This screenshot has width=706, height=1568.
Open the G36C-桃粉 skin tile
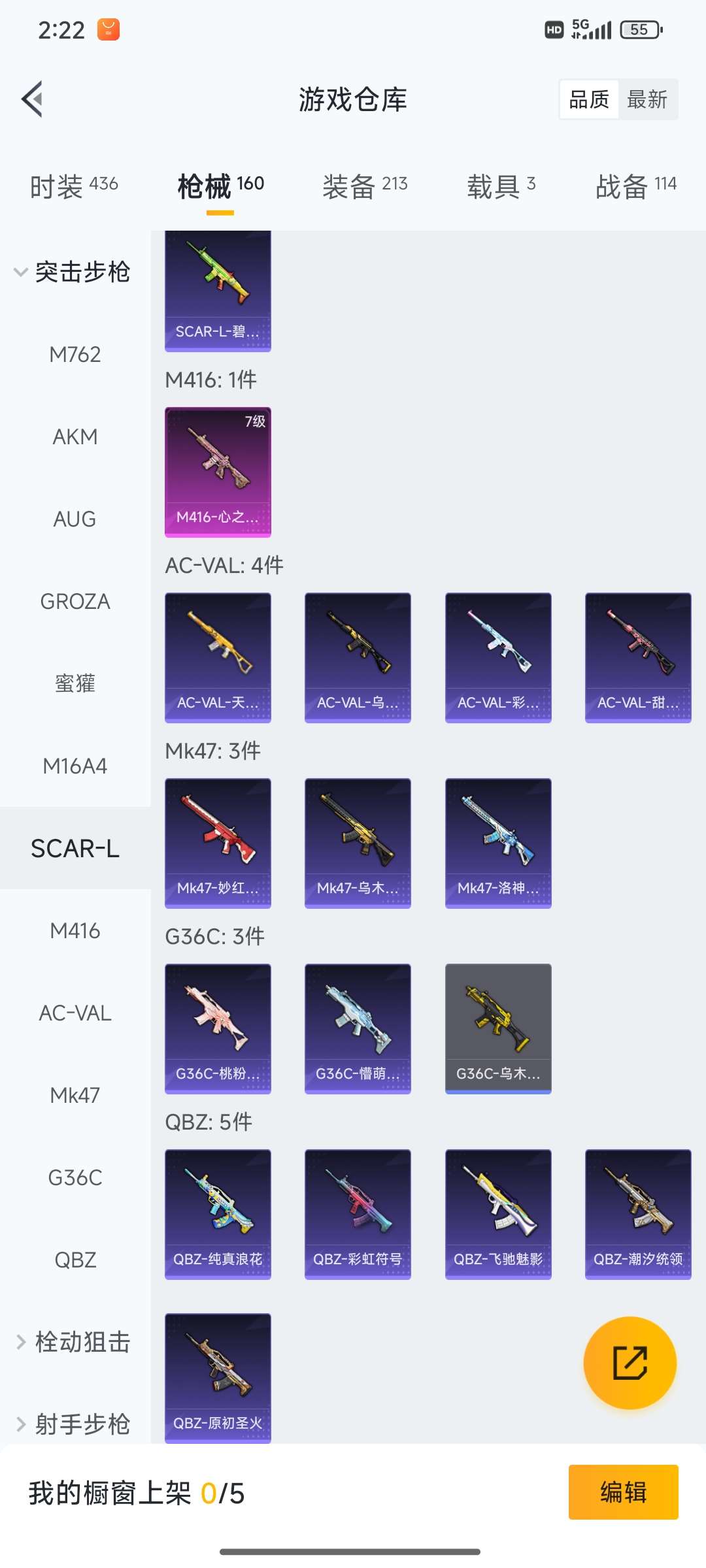point(218,1028)
